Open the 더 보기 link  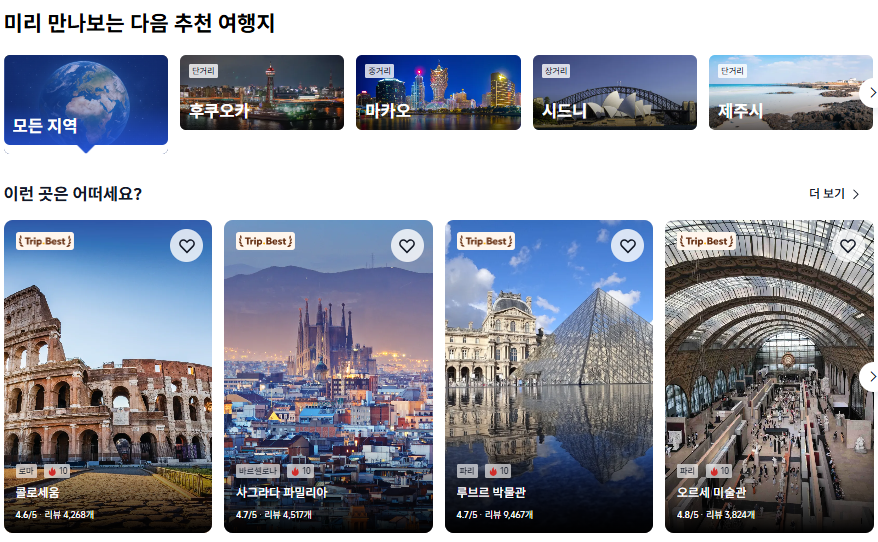pos(834,194)
